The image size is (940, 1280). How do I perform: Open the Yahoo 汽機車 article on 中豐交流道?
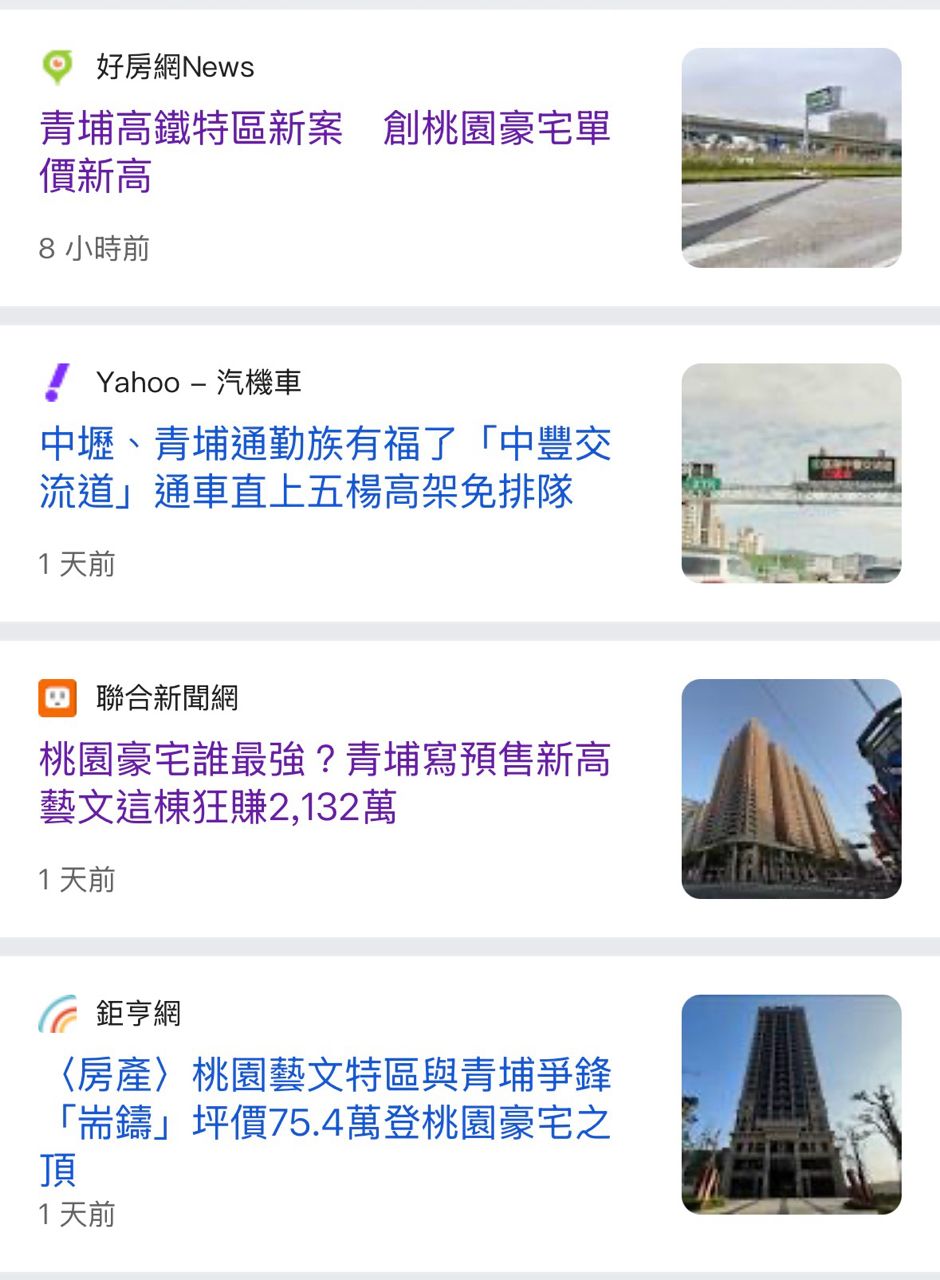[325, 468]
